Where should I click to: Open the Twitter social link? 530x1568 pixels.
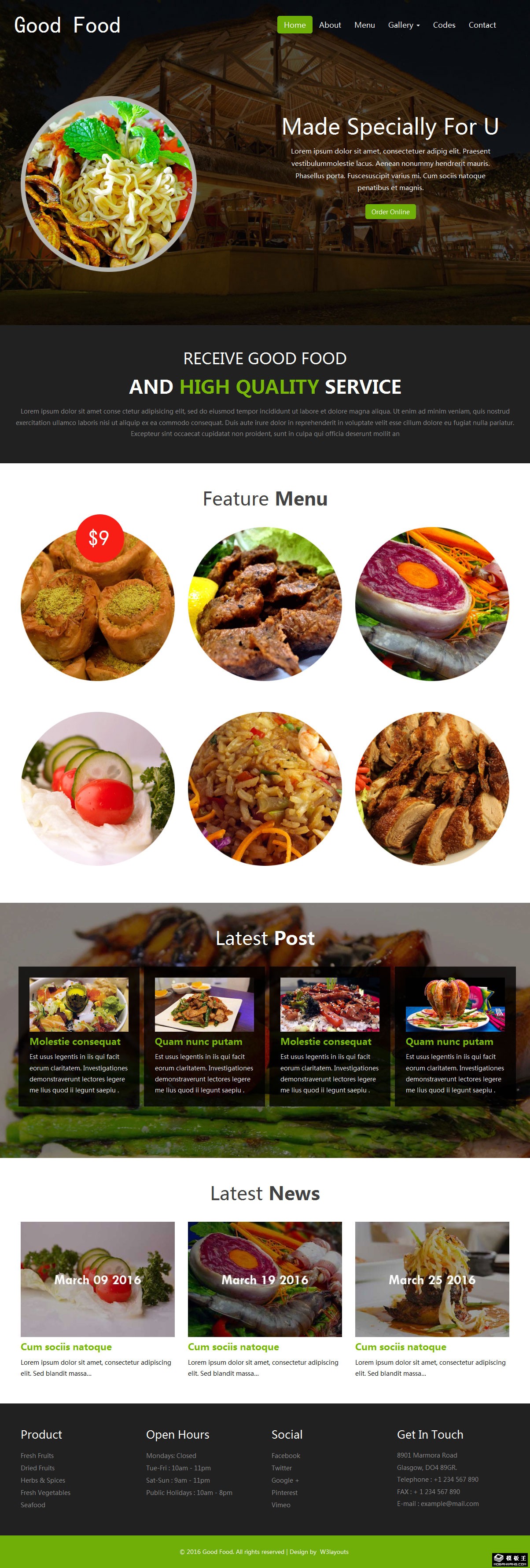click(281, 1468)
